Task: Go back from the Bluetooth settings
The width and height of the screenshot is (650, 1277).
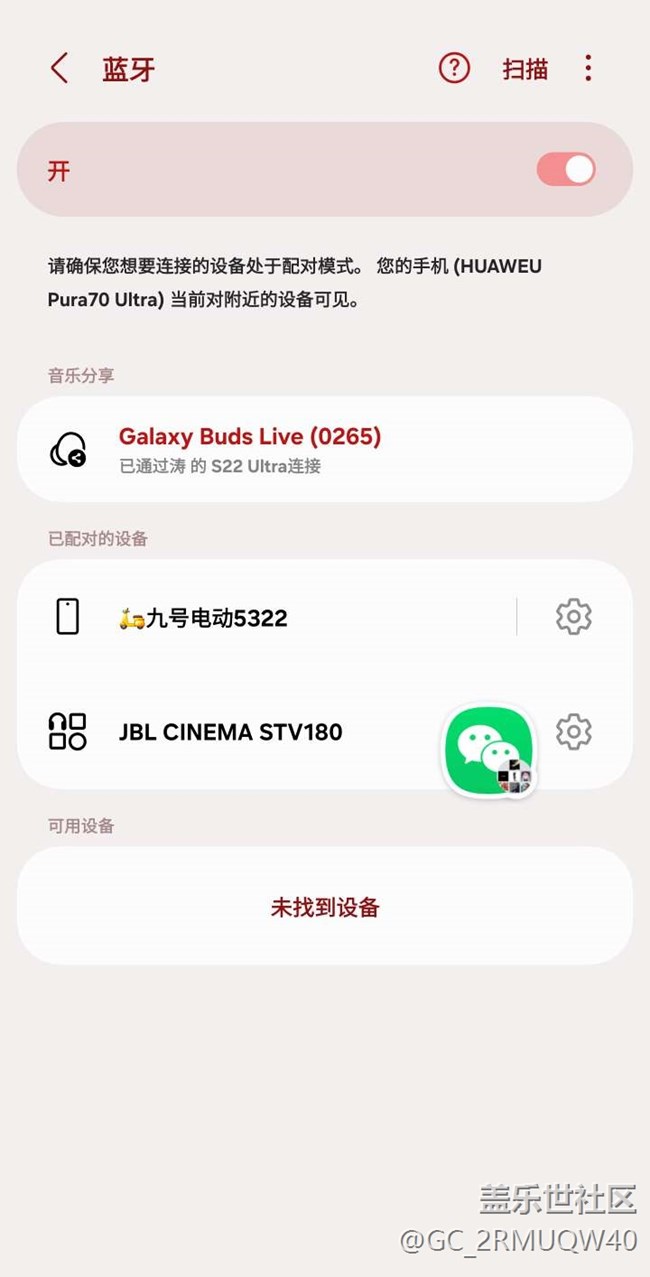Action: [x=59, y=69]
